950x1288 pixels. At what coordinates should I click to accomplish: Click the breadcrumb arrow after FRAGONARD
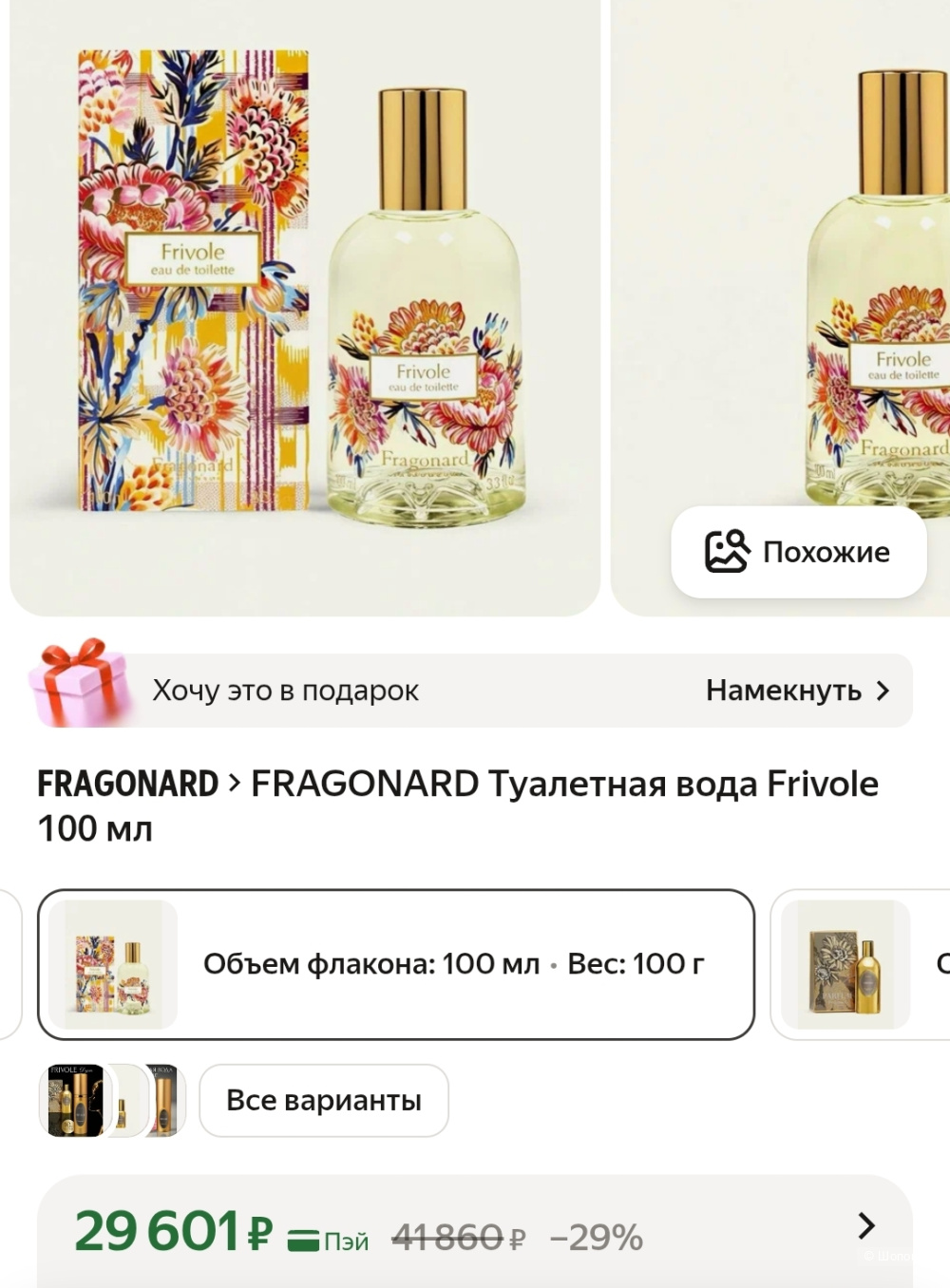click(x=233, y=784)
